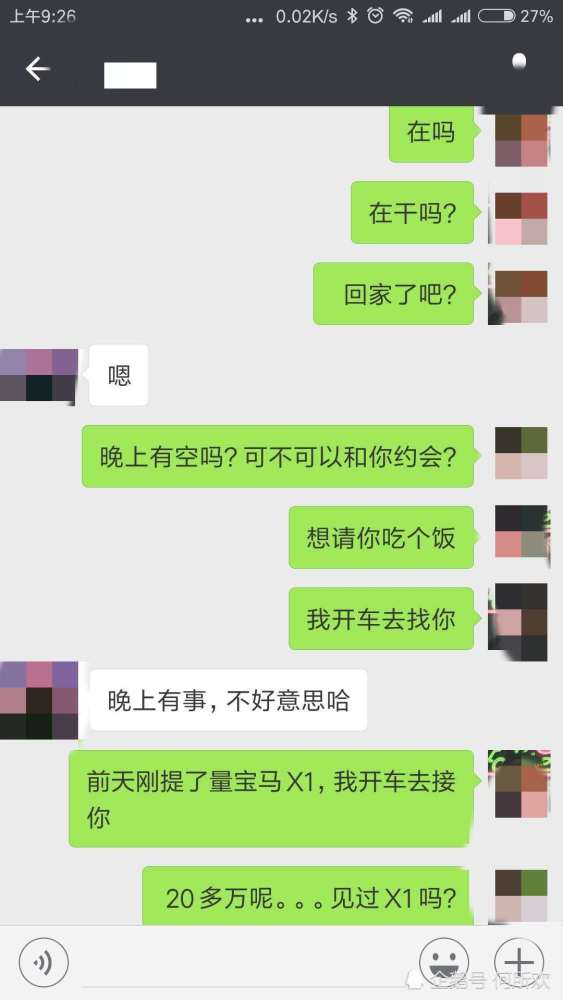The height and width of the screenshot is (1000, 563).
Task: Go back using the top arrow
Action: [x=38, y=68]
